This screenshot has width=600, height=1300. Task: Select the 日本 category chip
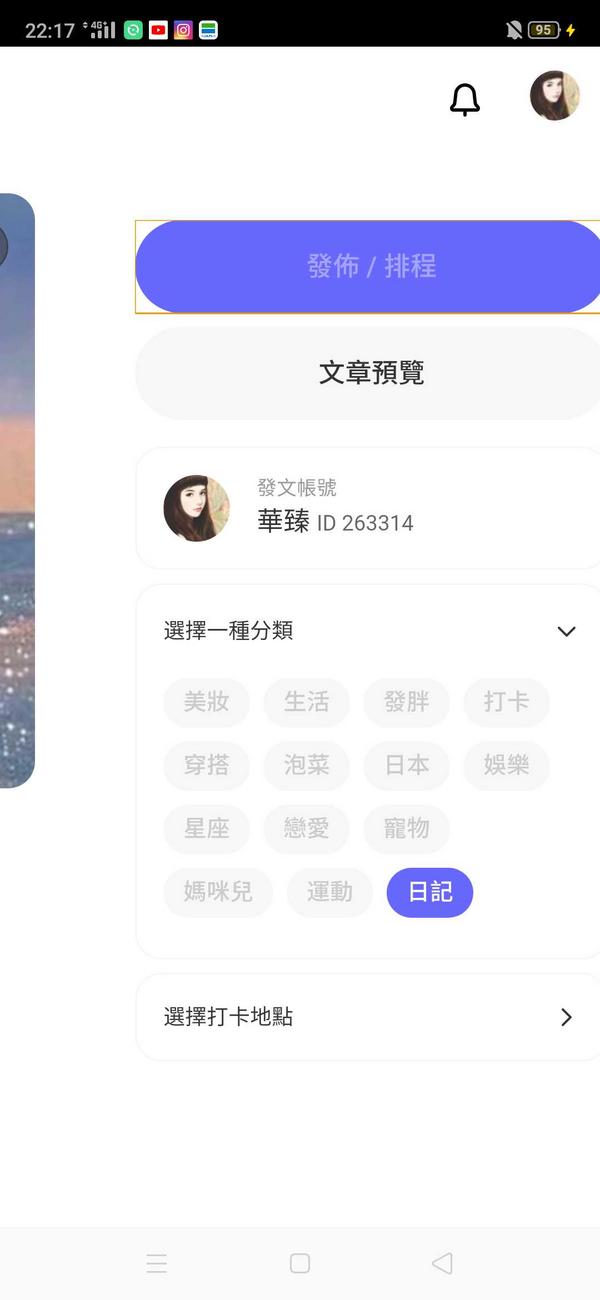(406, 766)
